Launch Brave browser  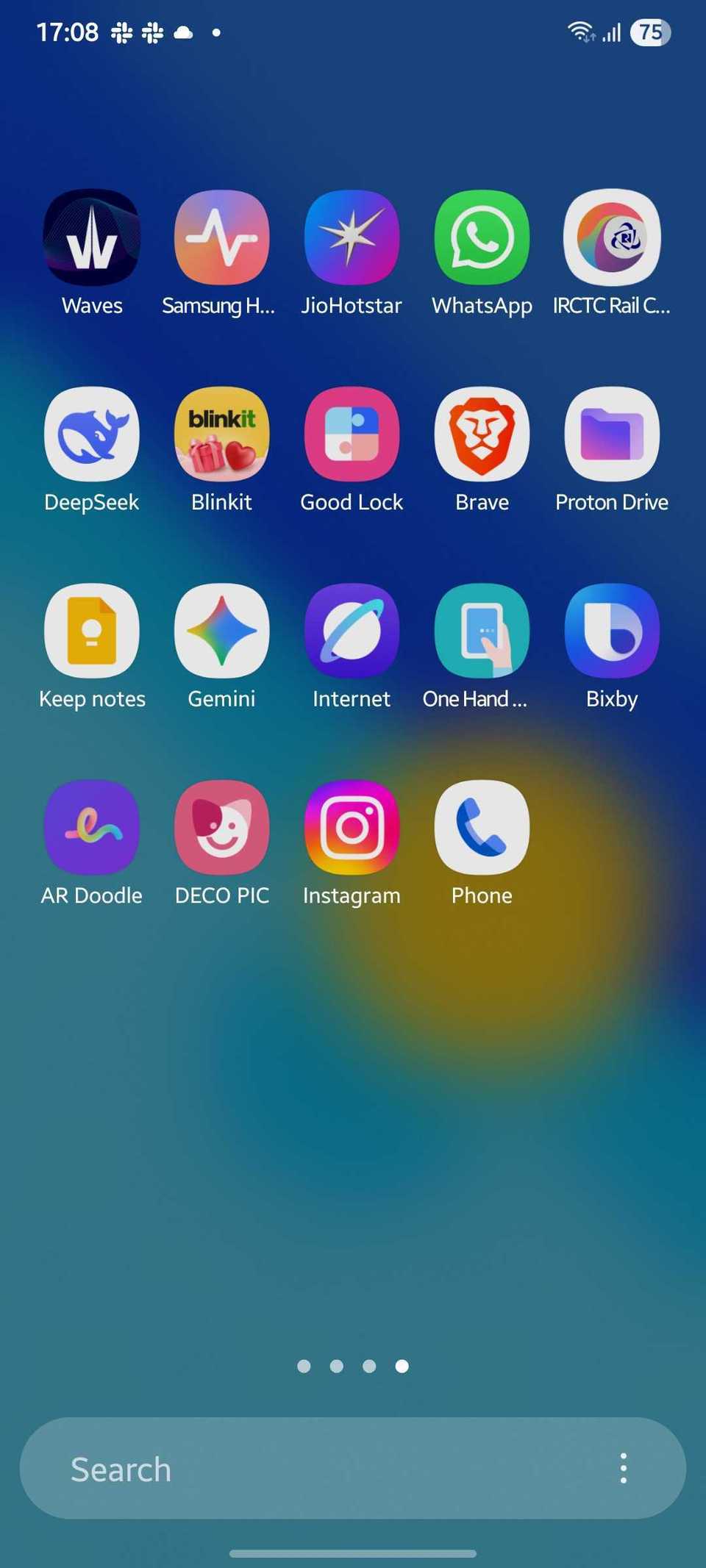[x=482, y=434]
